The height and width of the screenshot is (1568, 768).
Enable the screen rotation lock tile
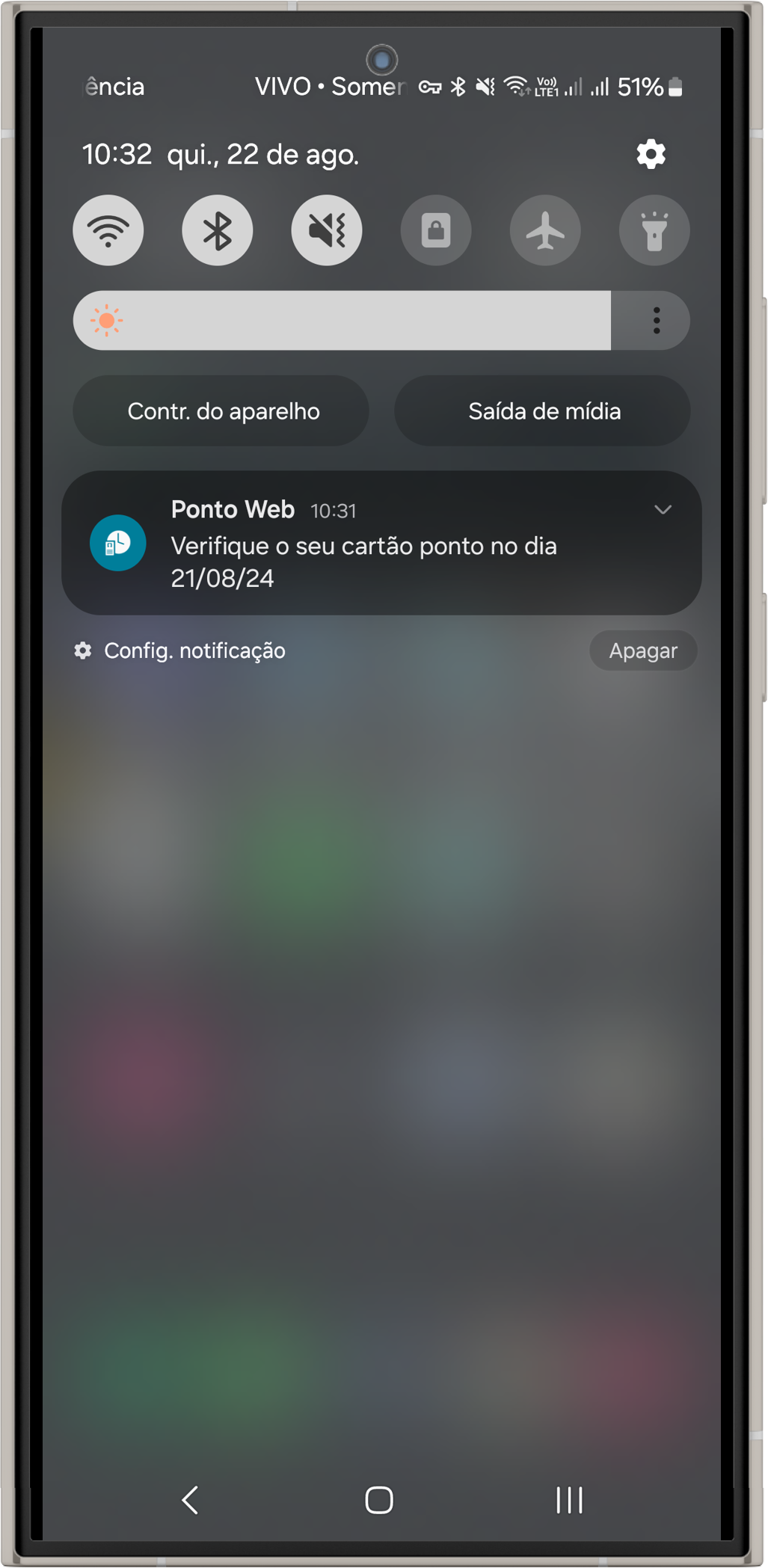(x=436, y=230)
